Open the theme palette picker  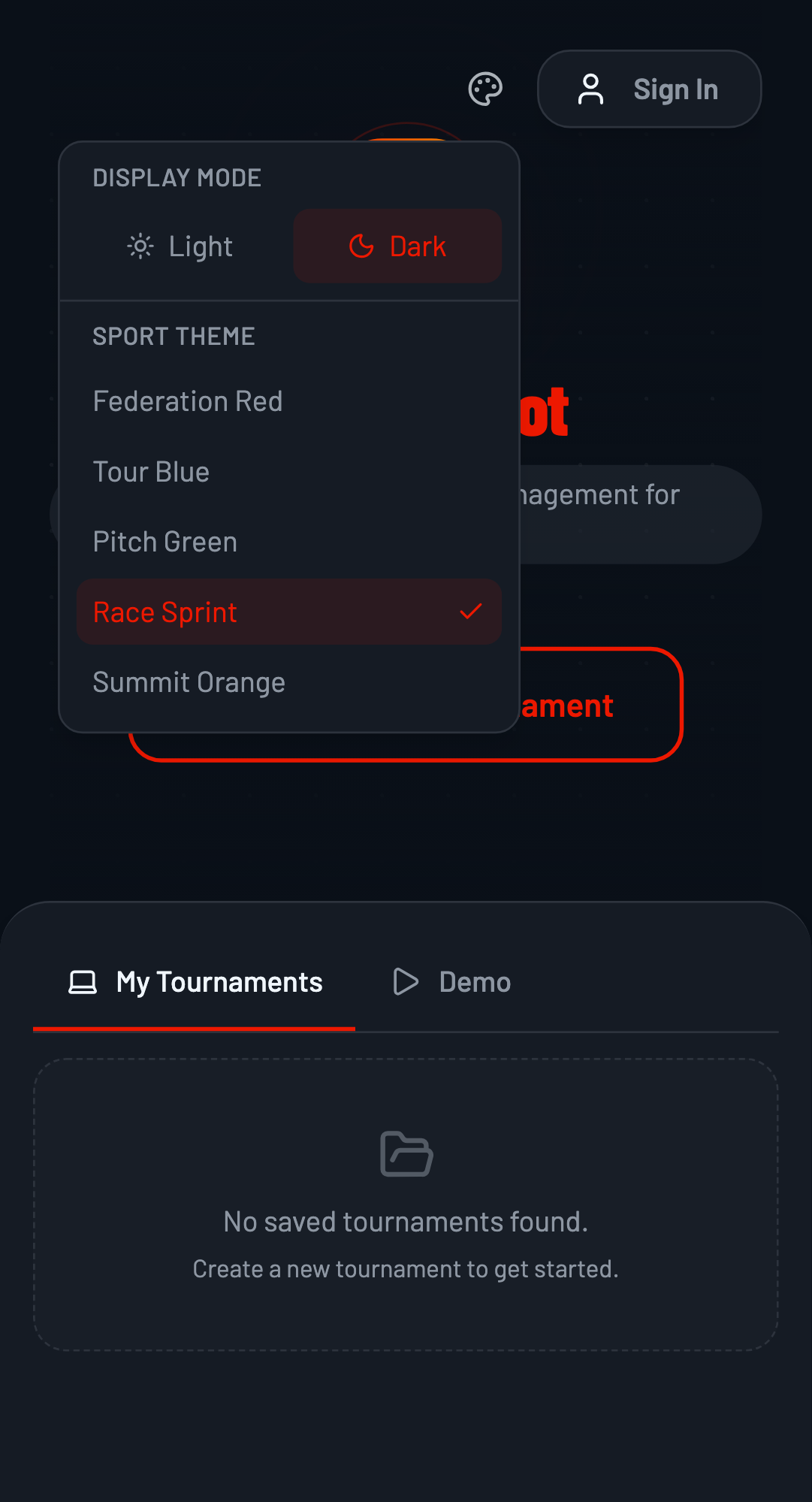pyautogui.click(x=484, y=88)
